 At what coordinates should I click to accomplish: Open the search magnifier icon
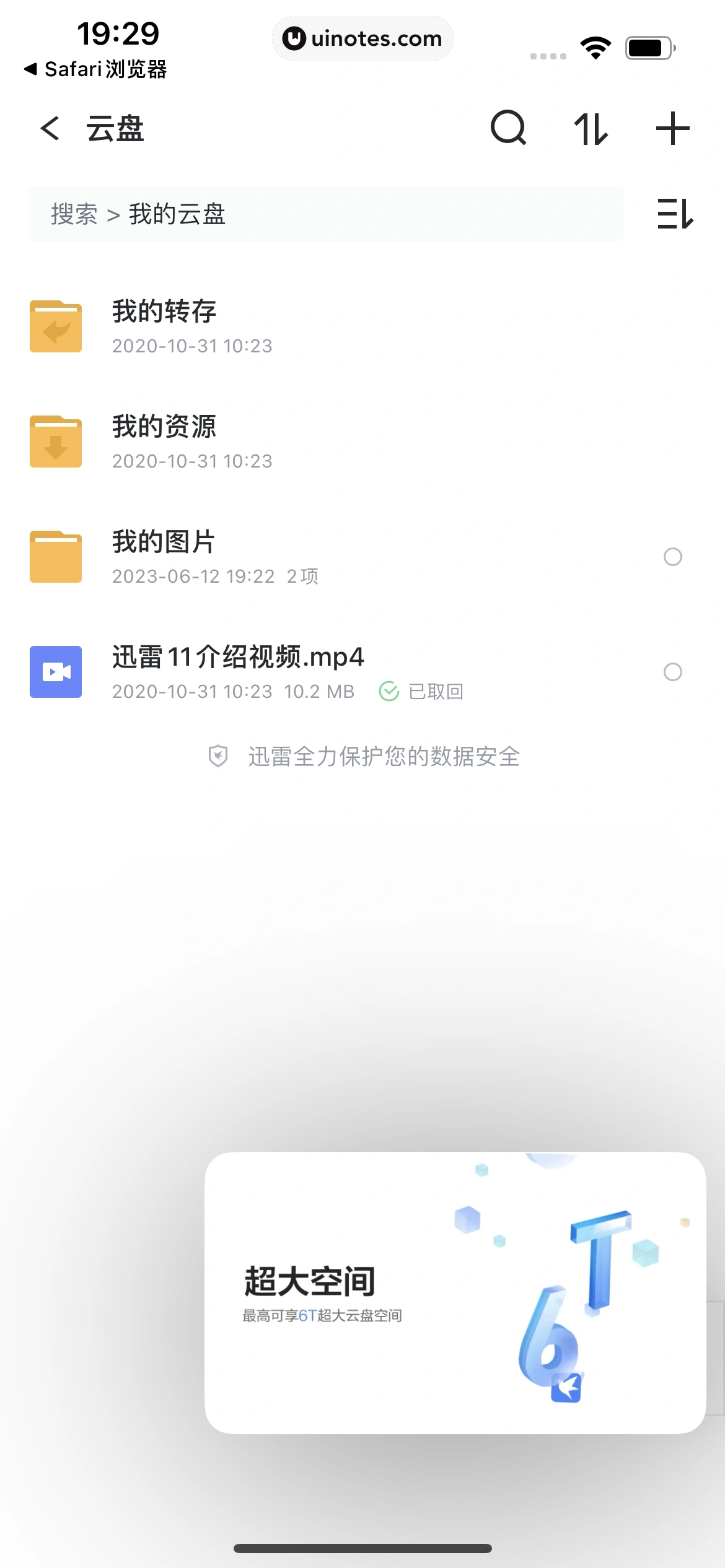[x=508, y=129]
